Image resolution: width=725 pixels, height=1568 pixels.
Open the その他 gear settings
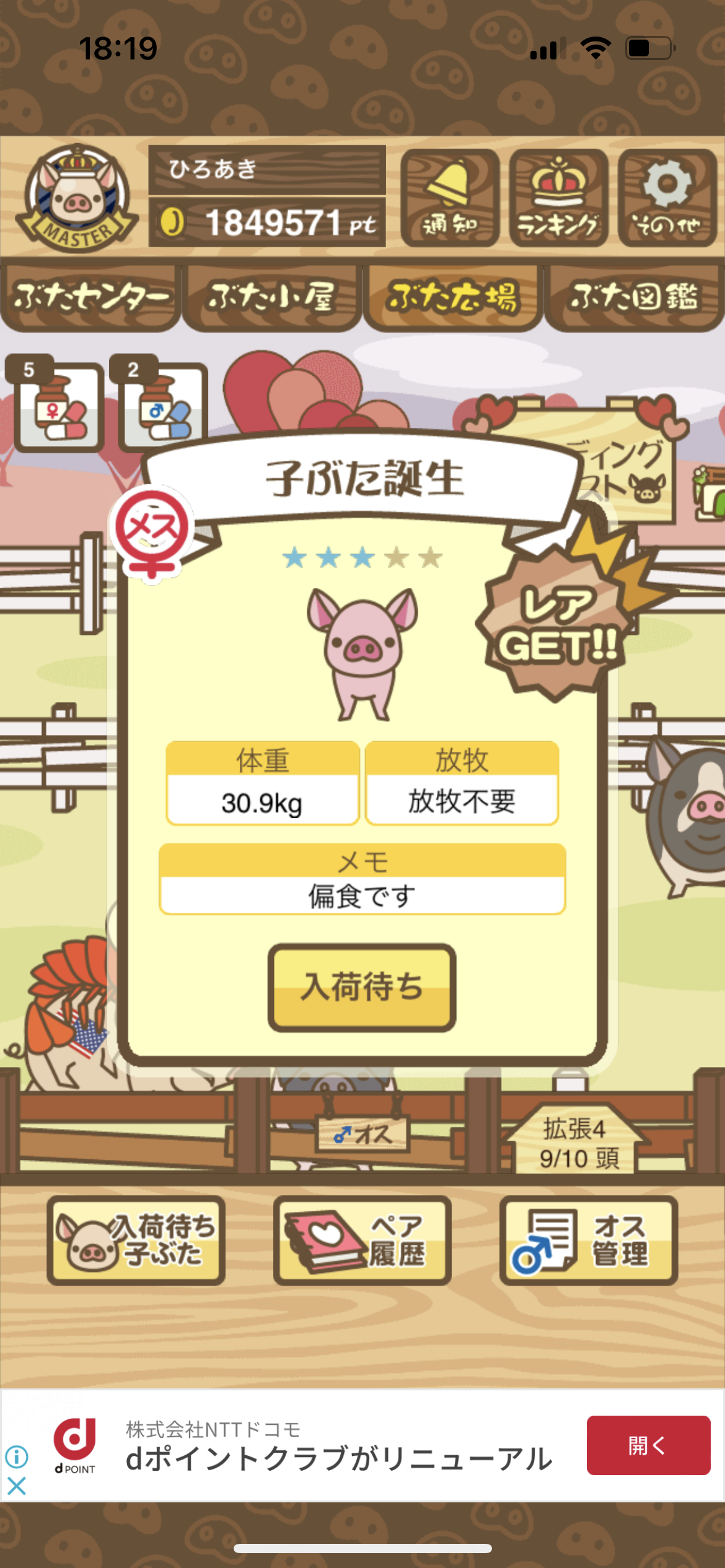[667, 198]
